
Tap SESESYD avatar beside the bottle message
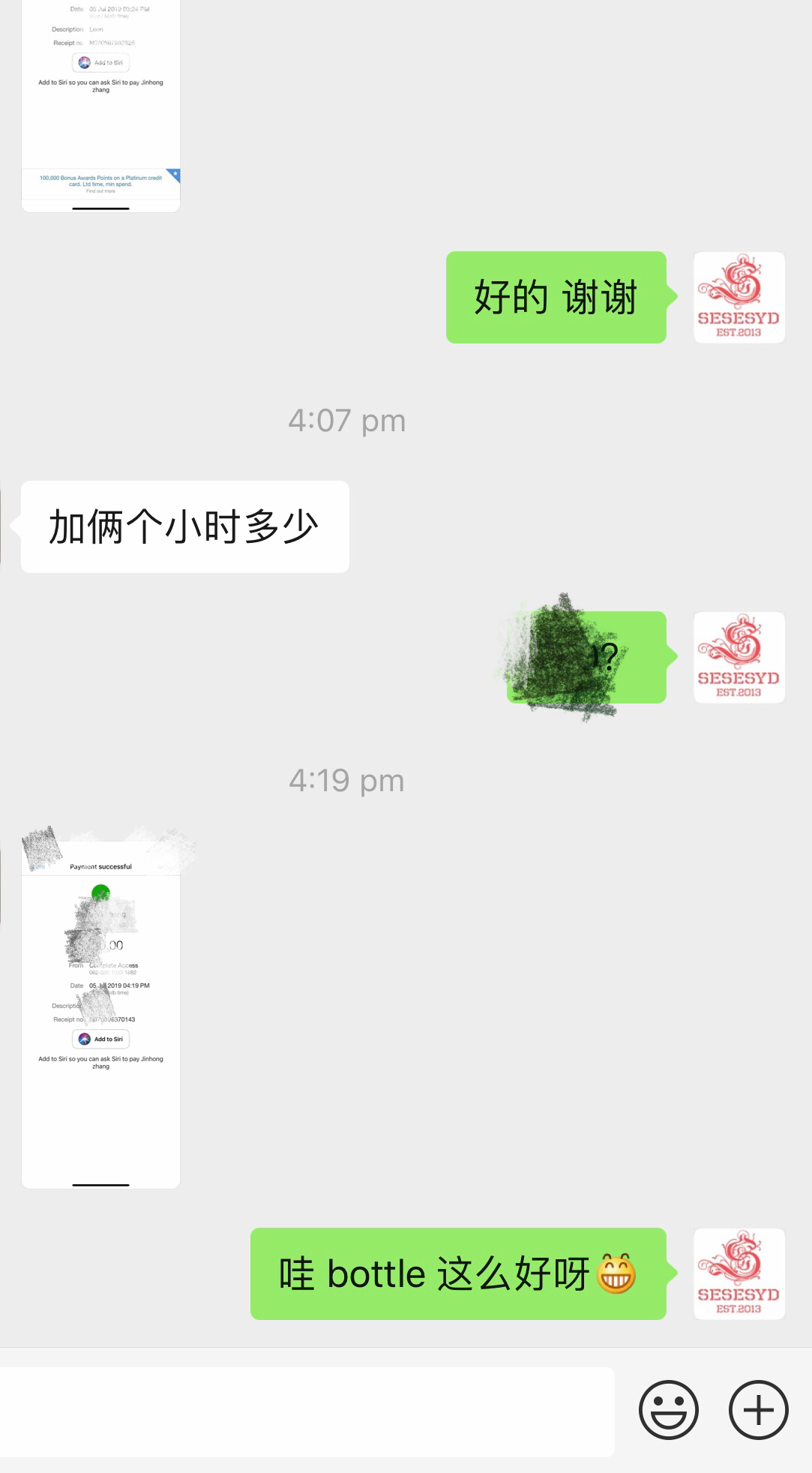click(x=739, y=1274)
